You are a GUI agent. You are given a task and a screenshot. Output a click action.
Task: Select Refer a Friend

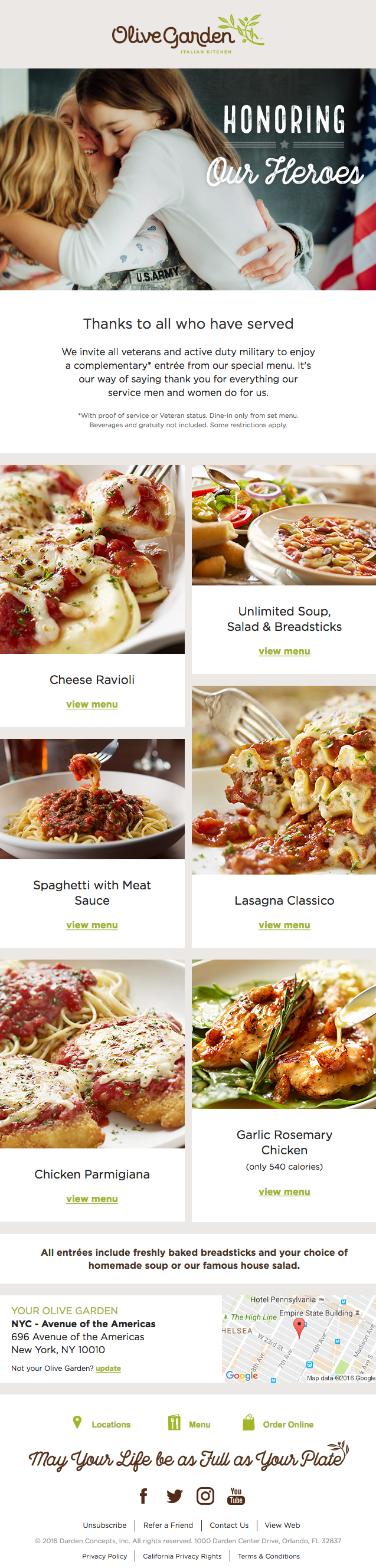coord(168,1526)
